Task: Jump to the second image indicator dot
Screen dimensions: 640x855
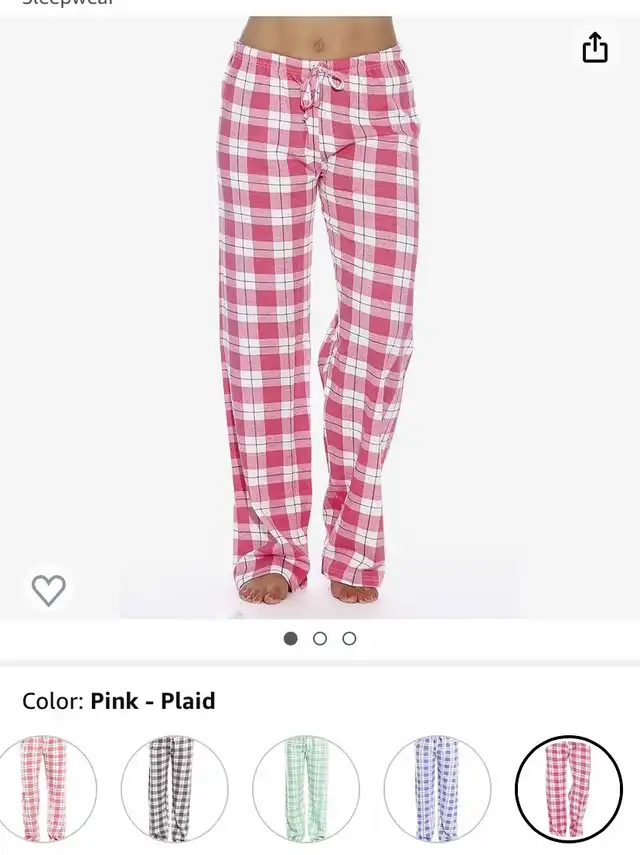Action: tap(320, 638)
